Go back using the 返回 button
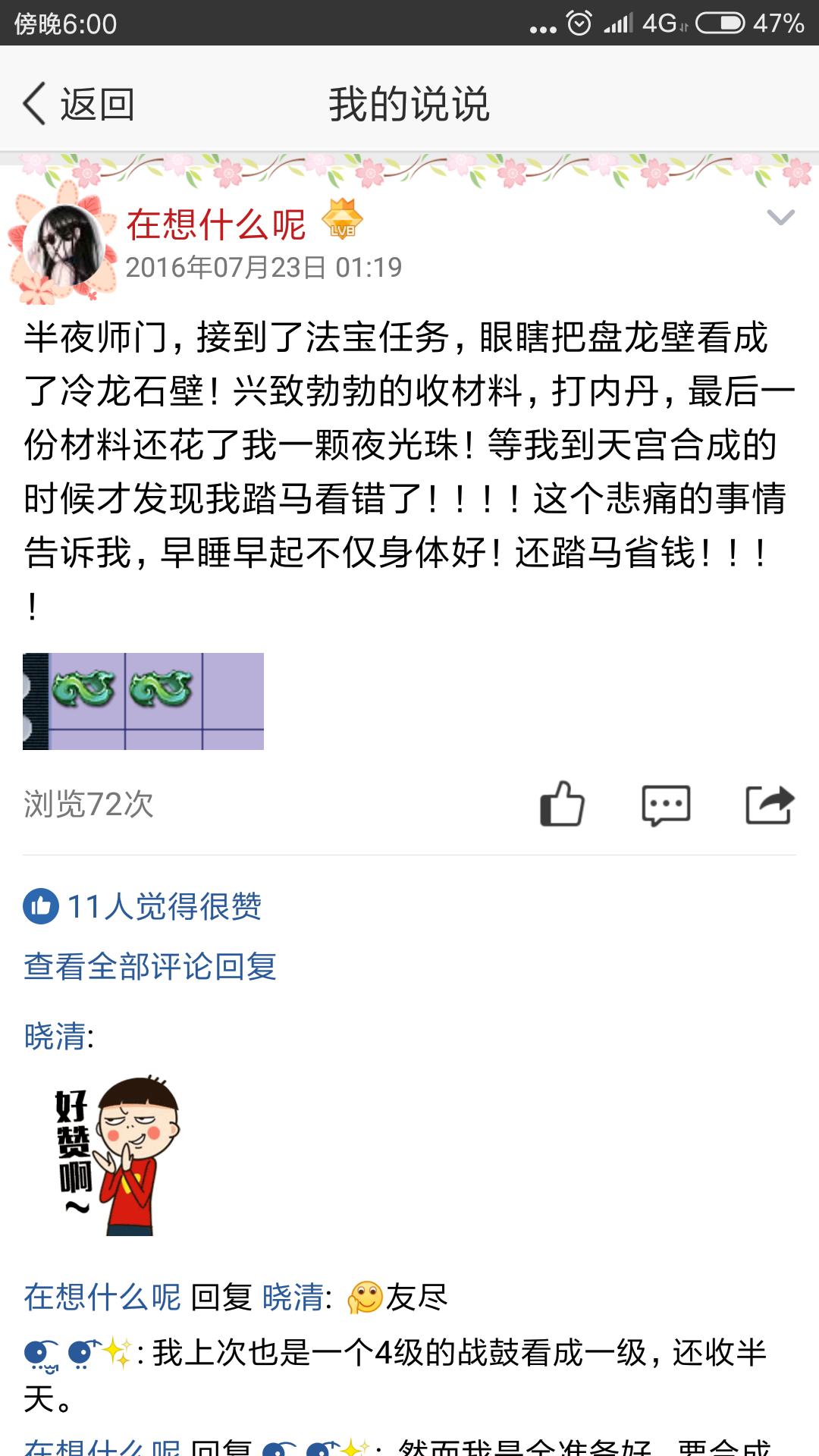Image resolution: width=819 pixels, height=1456 pixels. (80, 104)
